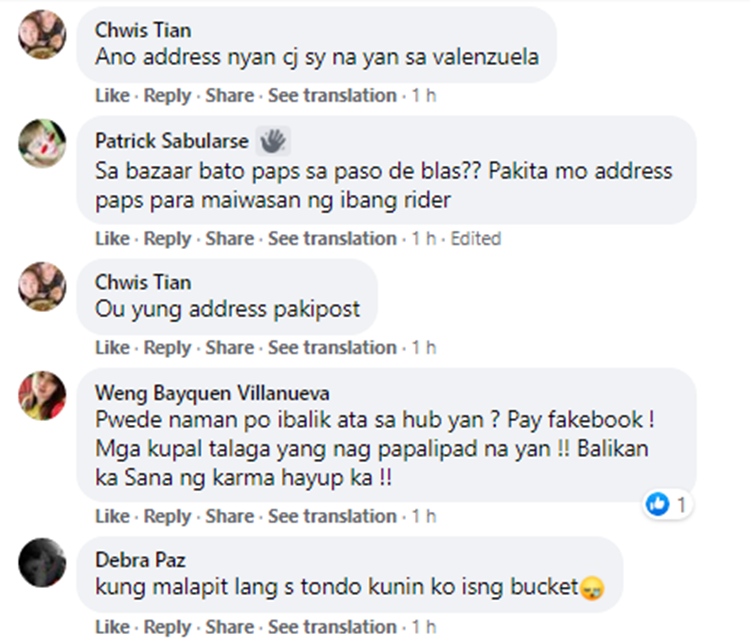
Task: Reply to Patrick Sabularse's comment
Action: coord(167,239)
